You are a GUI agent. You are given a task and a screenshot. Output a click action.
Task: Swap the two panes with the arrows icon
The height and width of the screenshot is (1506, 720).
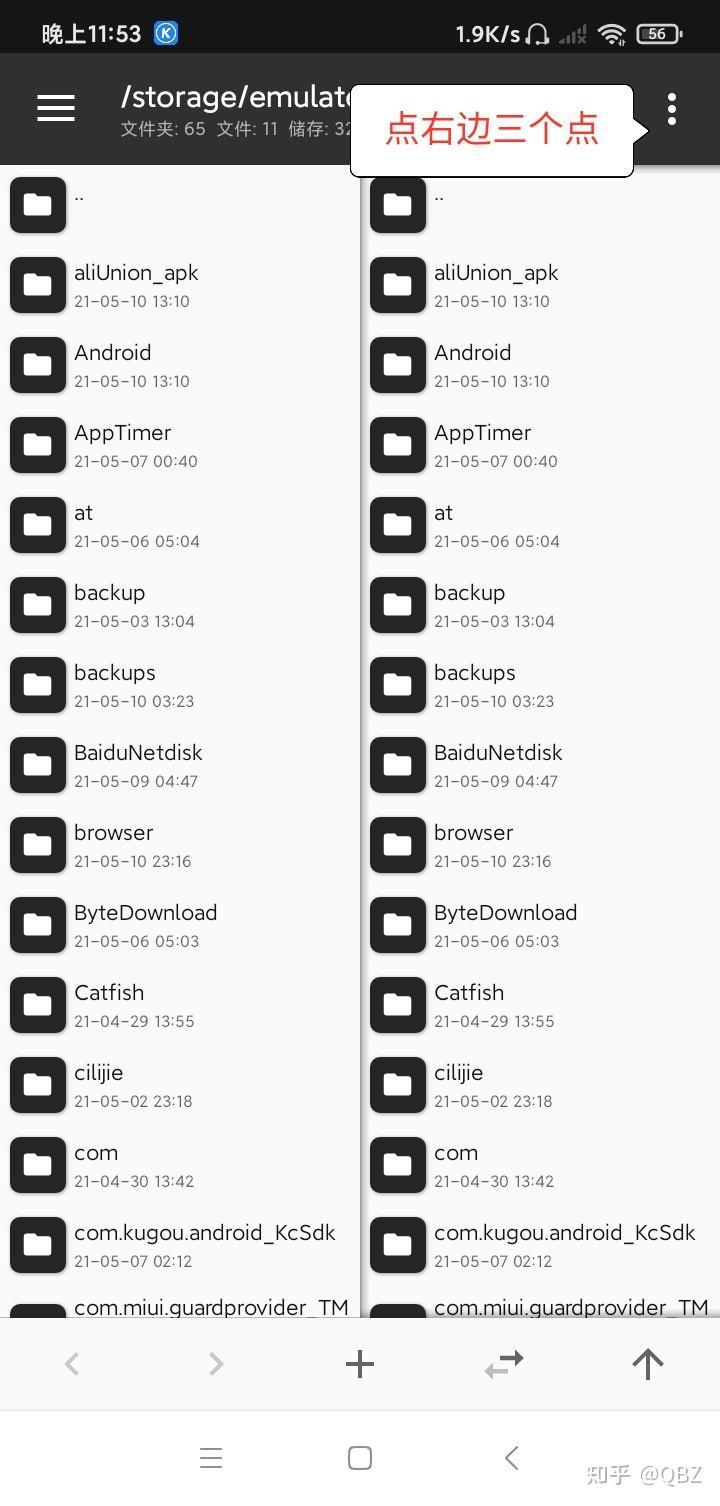click(504, 1364)
